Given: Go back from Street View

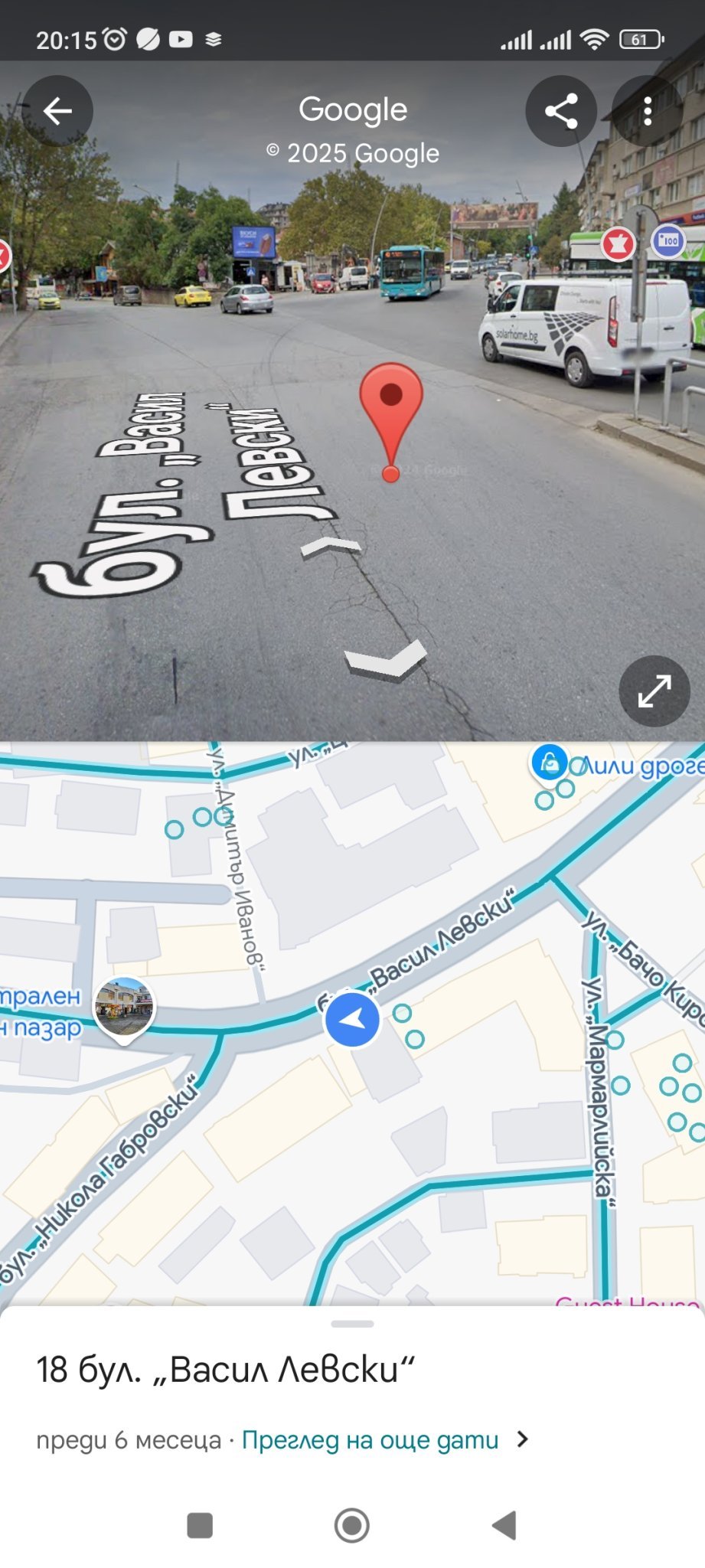Looking at the screenshot, I should click(x=57, y=112).
